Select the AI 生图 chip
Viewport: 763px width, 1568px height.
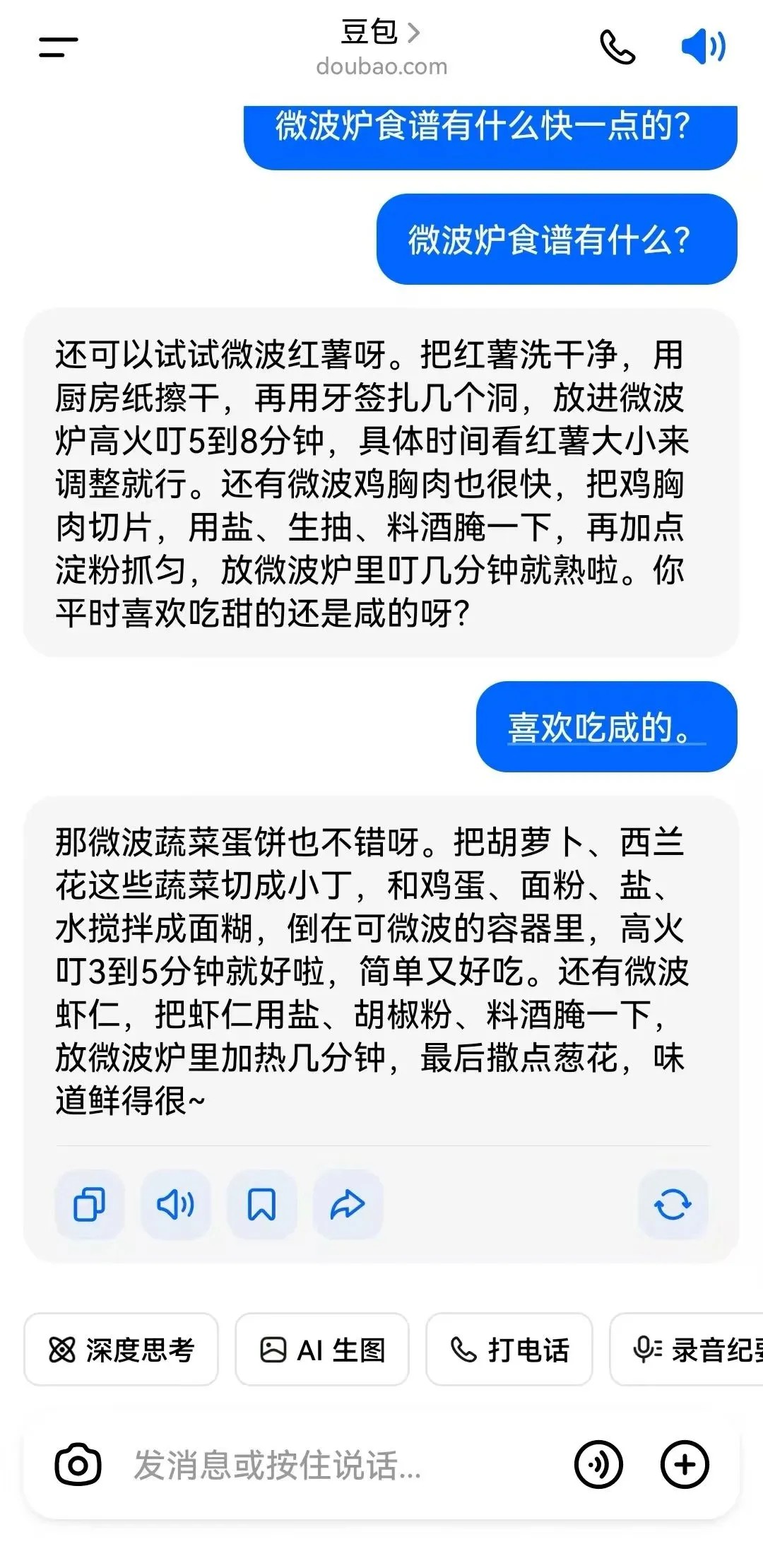322,1350
